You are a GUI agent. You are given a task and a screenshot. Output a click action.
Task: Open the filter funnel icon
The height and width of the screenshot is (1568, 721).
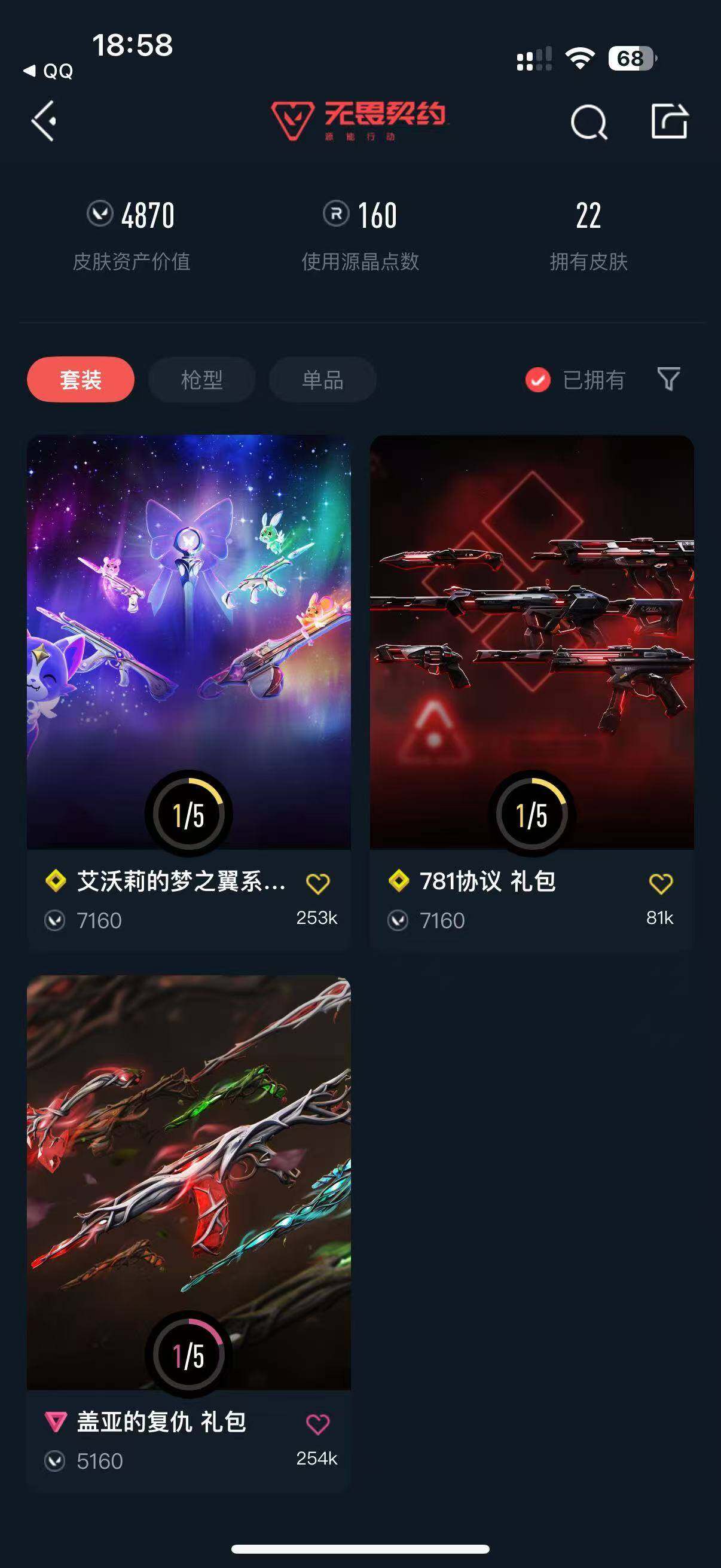pyautogui.click(x=668, y=379)
